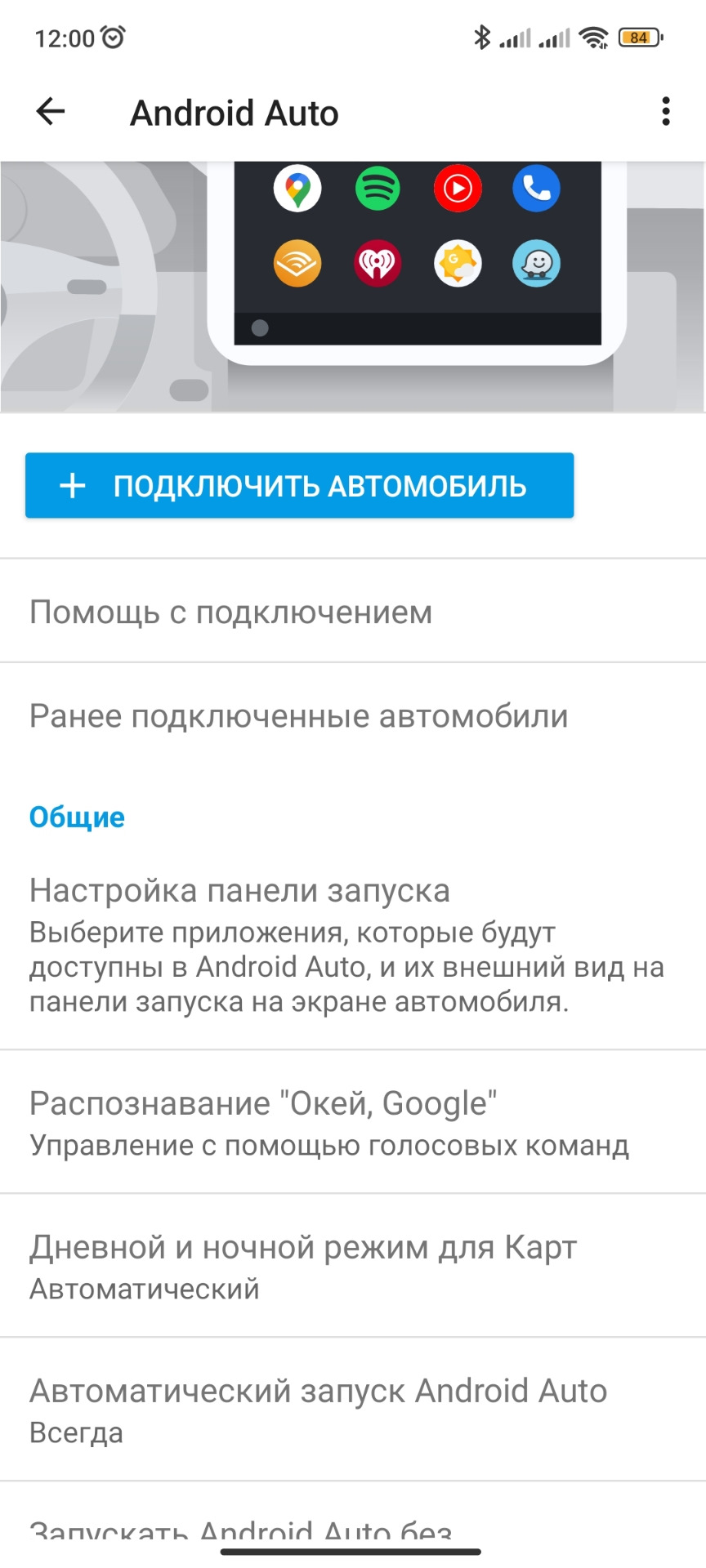
Task: Change Дневной и ночной режим для Карт
Action: [304, 1267]
